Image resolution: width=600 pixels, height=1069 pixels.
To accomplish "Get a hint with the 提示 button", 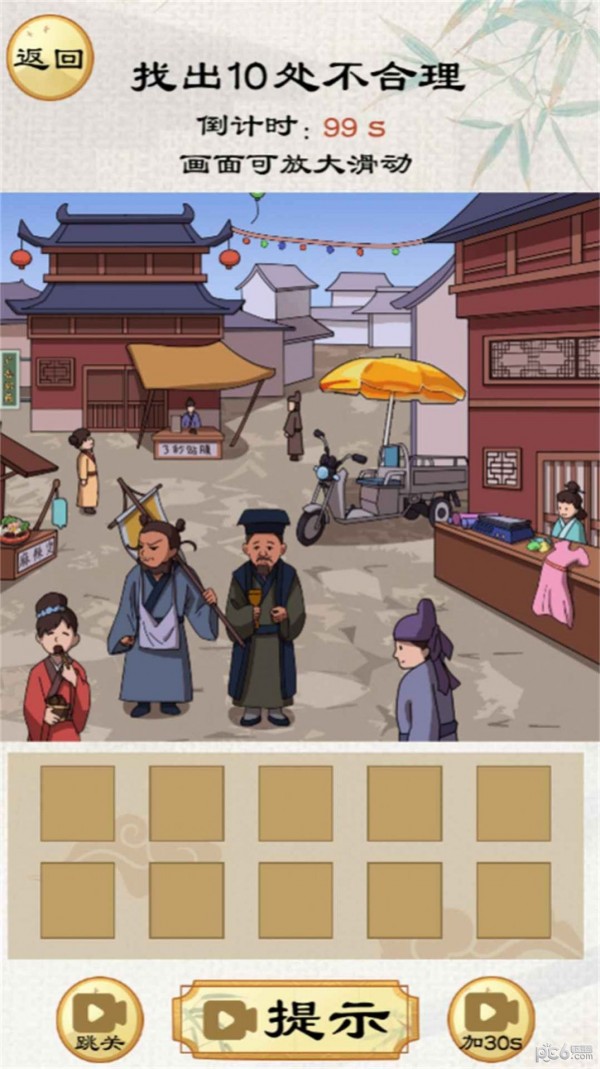I will click(295, 1019).
